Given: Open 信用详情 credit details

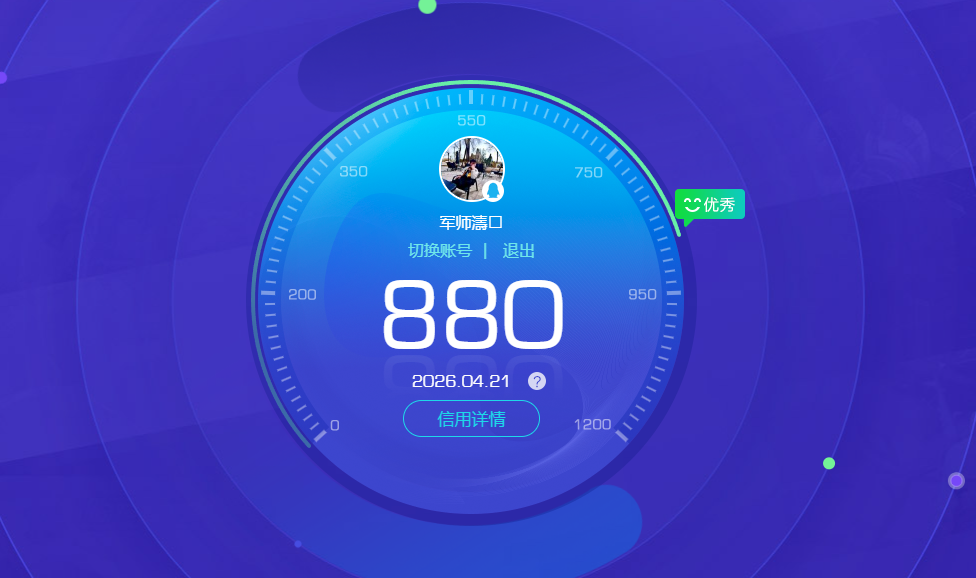Looking at the screenshot, I should (x=471, y=419).
